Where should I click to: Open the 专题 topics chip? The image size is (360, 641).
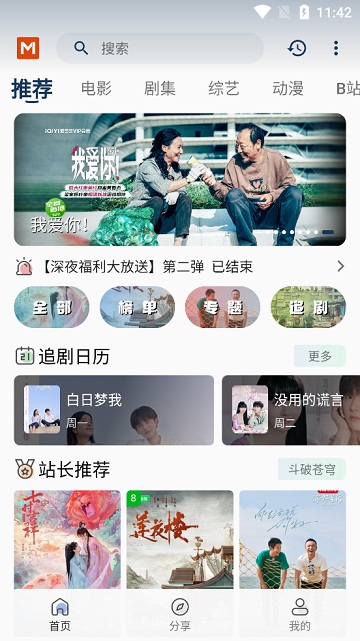[223, 307]
